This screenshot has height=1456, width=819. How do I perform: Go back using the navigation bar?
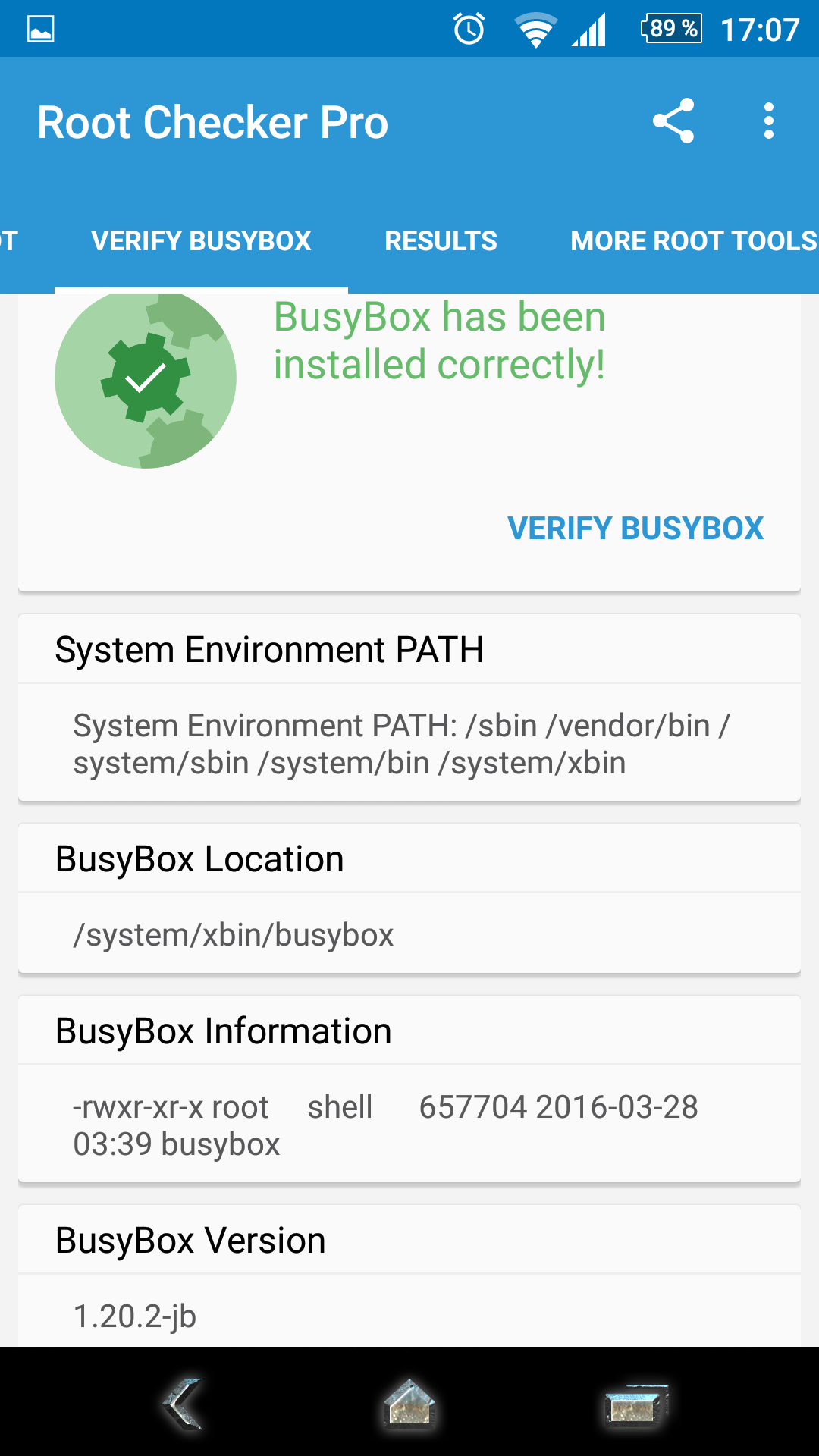pyautogui.click(x=183, y=1403)
